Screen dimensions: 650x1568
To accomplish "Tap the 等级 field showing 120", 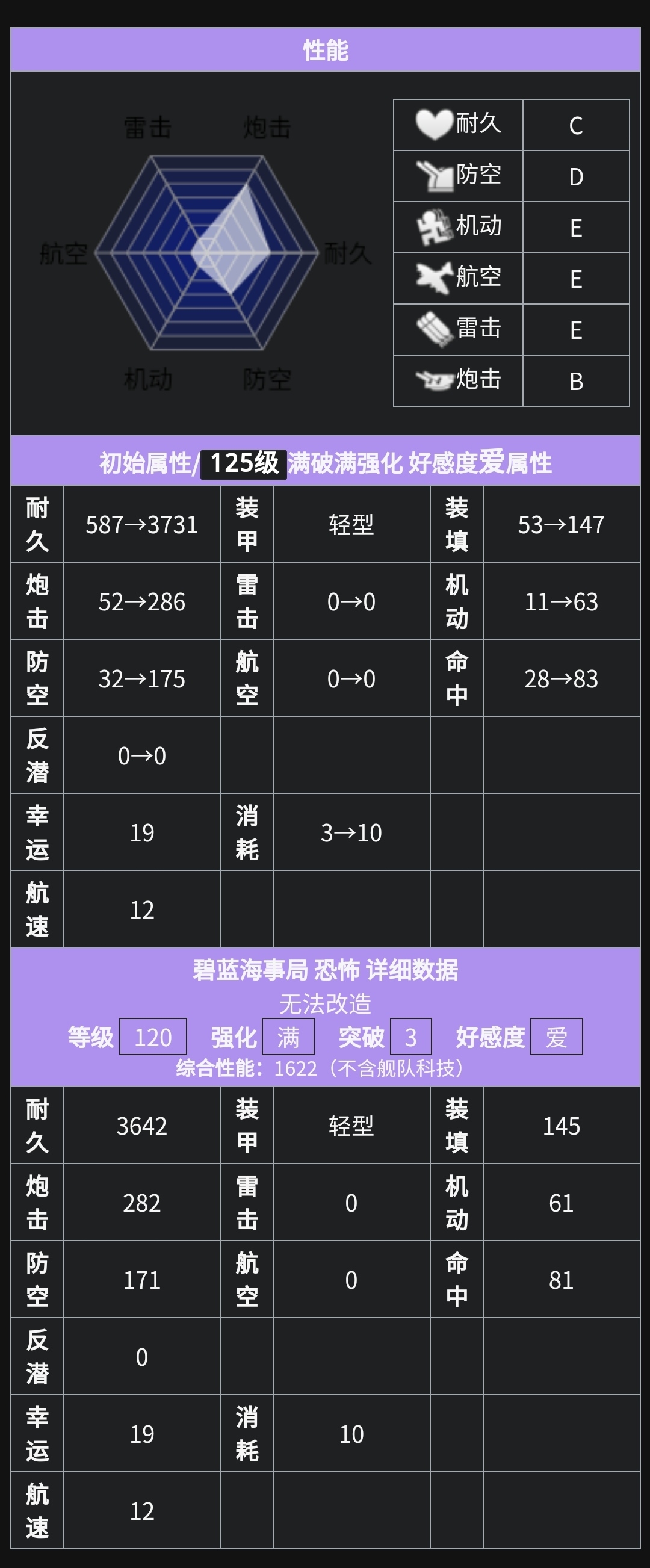I will click(x=153, y=1037).
